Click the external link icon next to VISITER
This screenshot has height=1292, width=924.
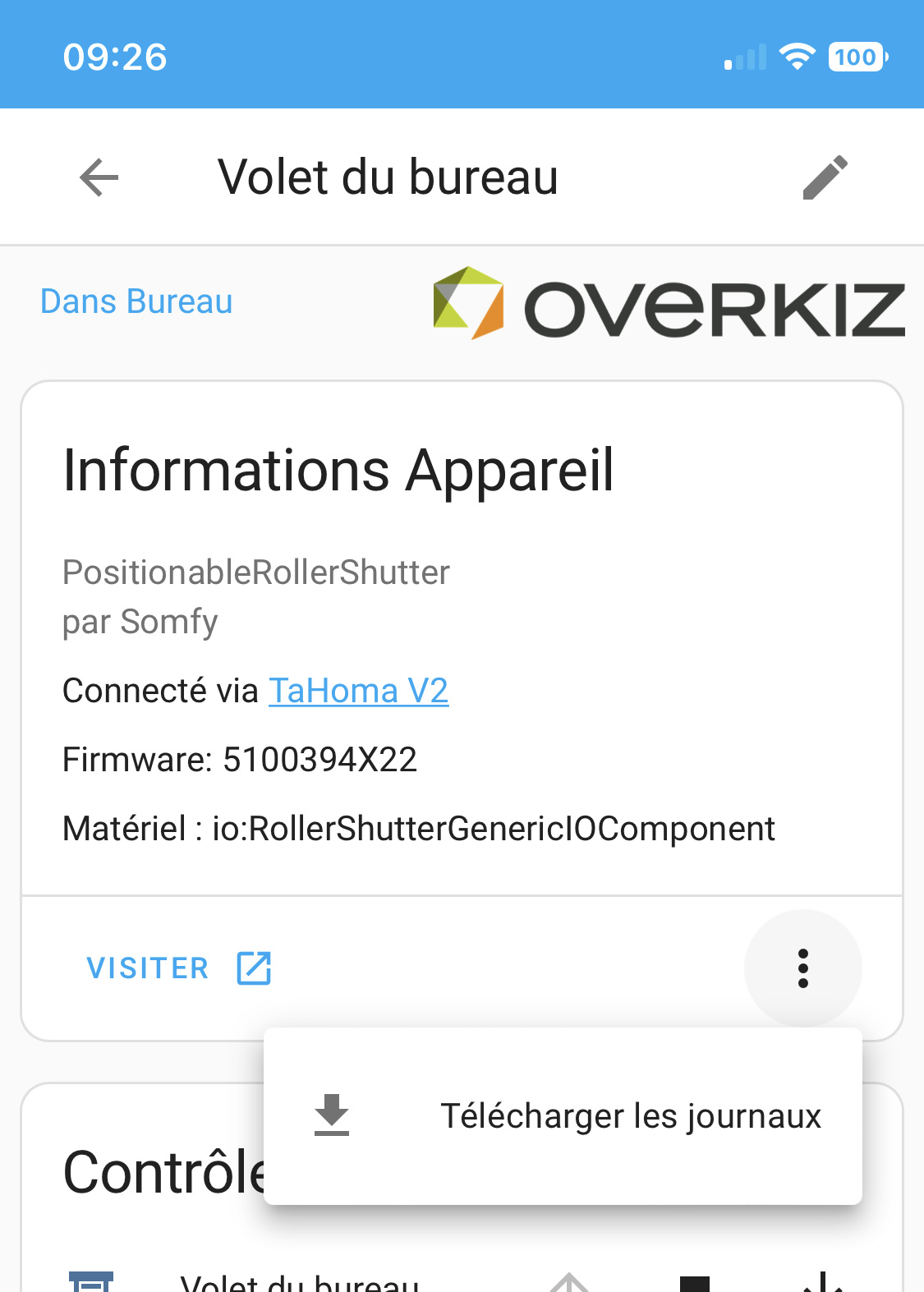click(x=253, y=968)
